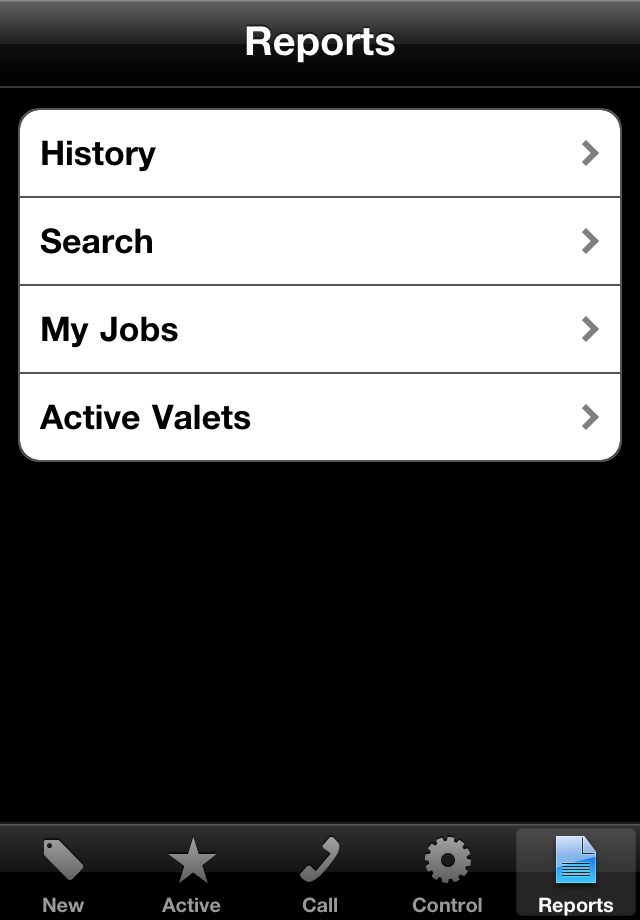Select the Search row
This screenshot has height=920, width=640.
pyautogui.click(x=320, y=242)
